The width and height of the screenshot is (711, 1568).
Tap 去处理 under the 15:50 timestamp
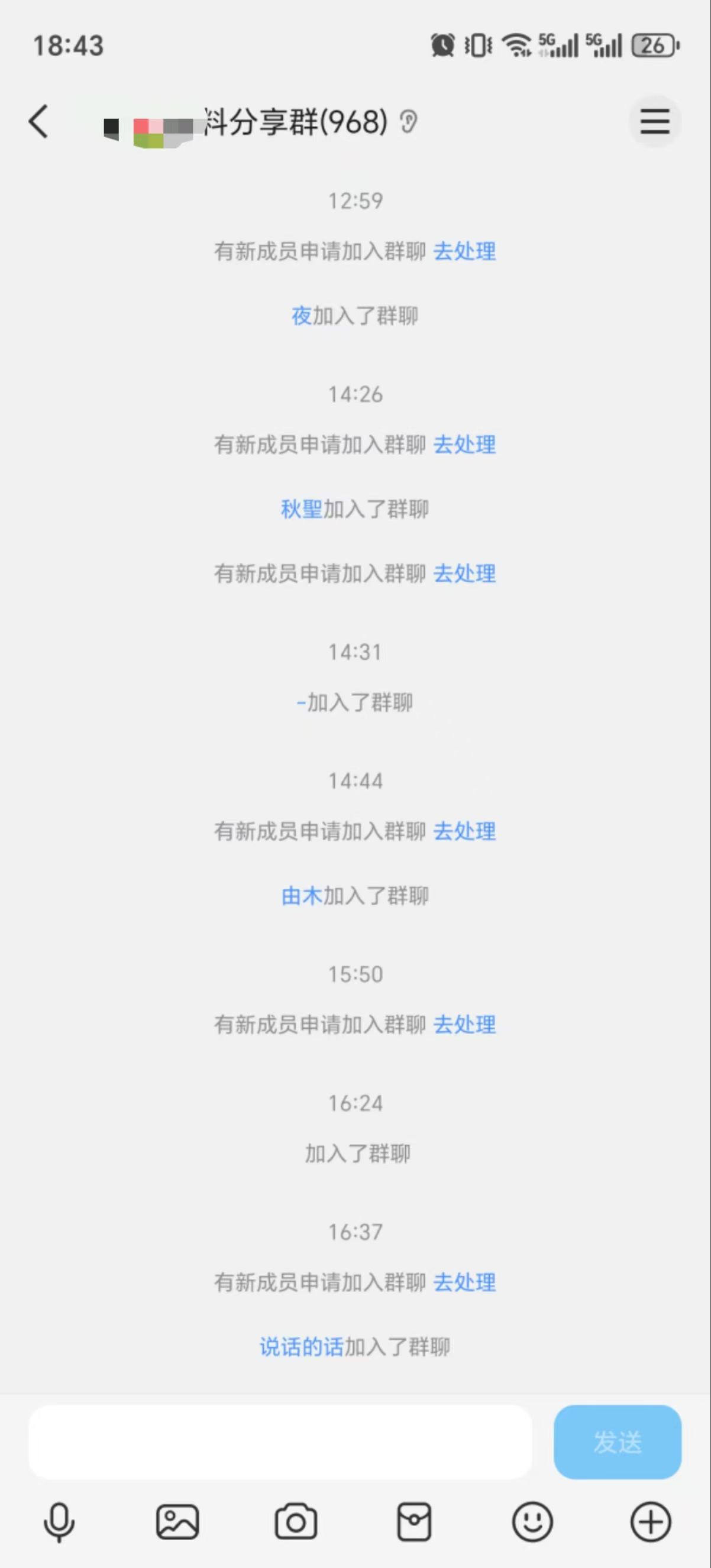pos(464,1025)
